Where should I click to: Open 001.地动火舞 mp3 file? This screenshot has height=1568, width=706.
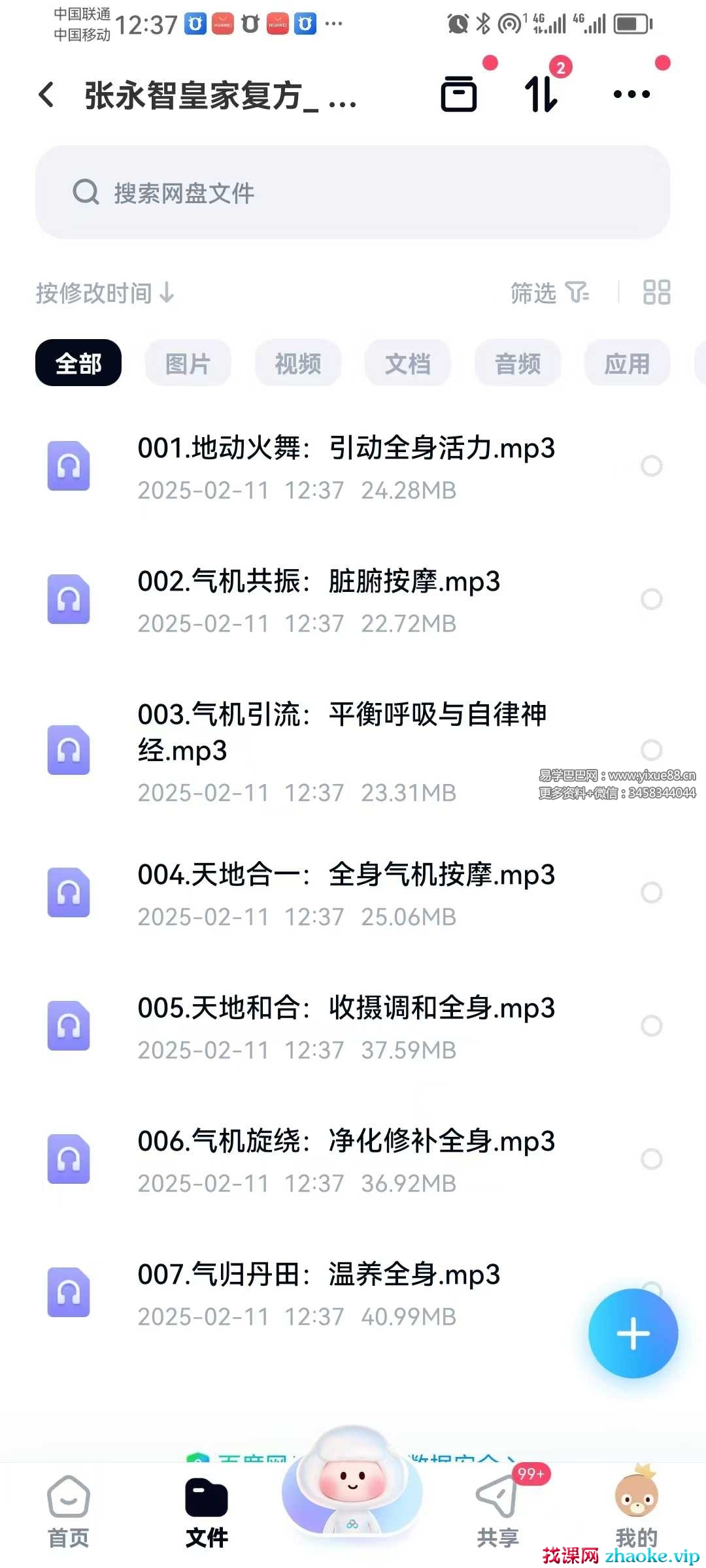tap(346, 466)
